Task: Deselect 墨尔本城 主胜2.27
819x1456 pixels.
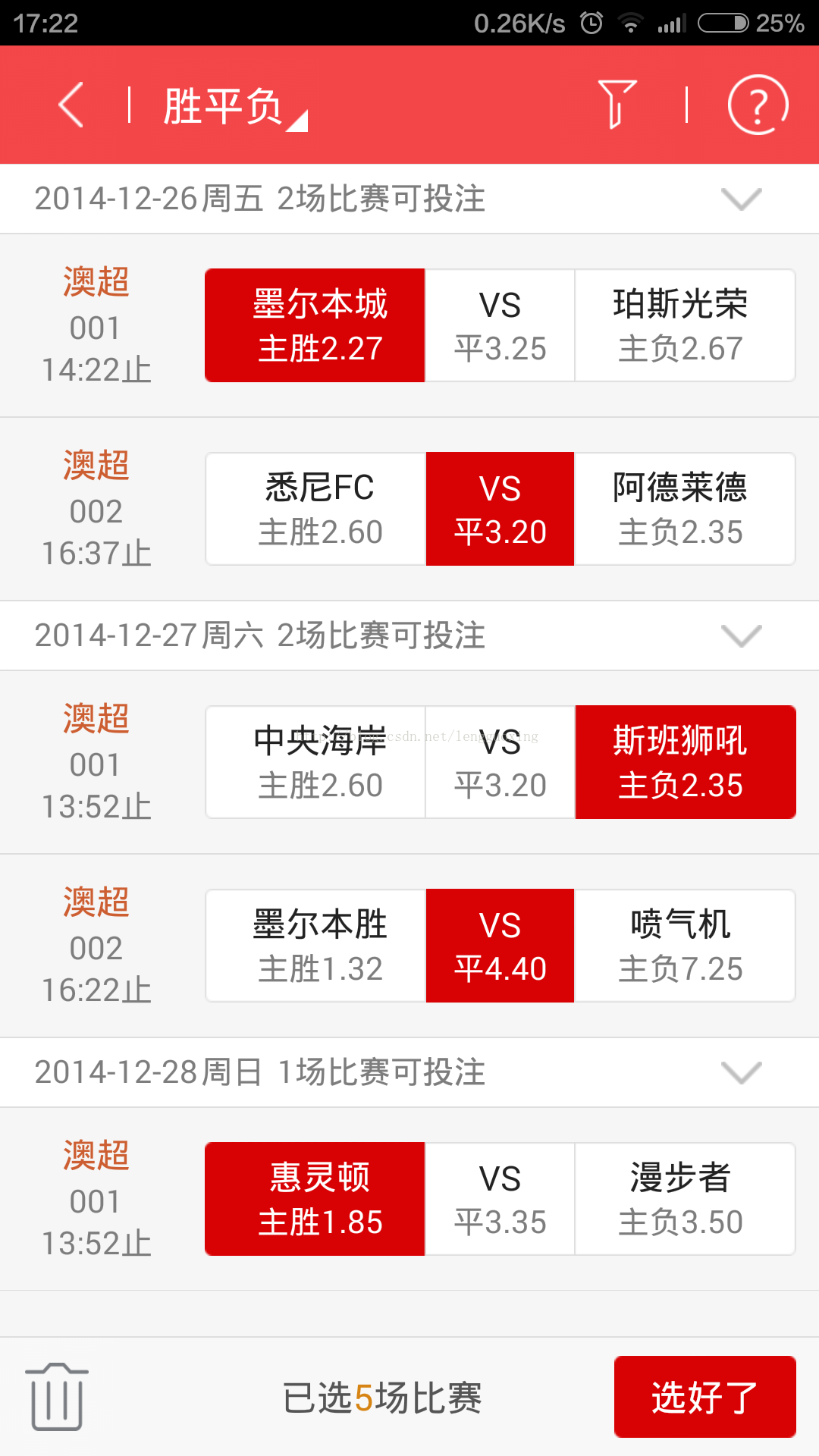Action: pyautogui.click(x=315, y=325)
